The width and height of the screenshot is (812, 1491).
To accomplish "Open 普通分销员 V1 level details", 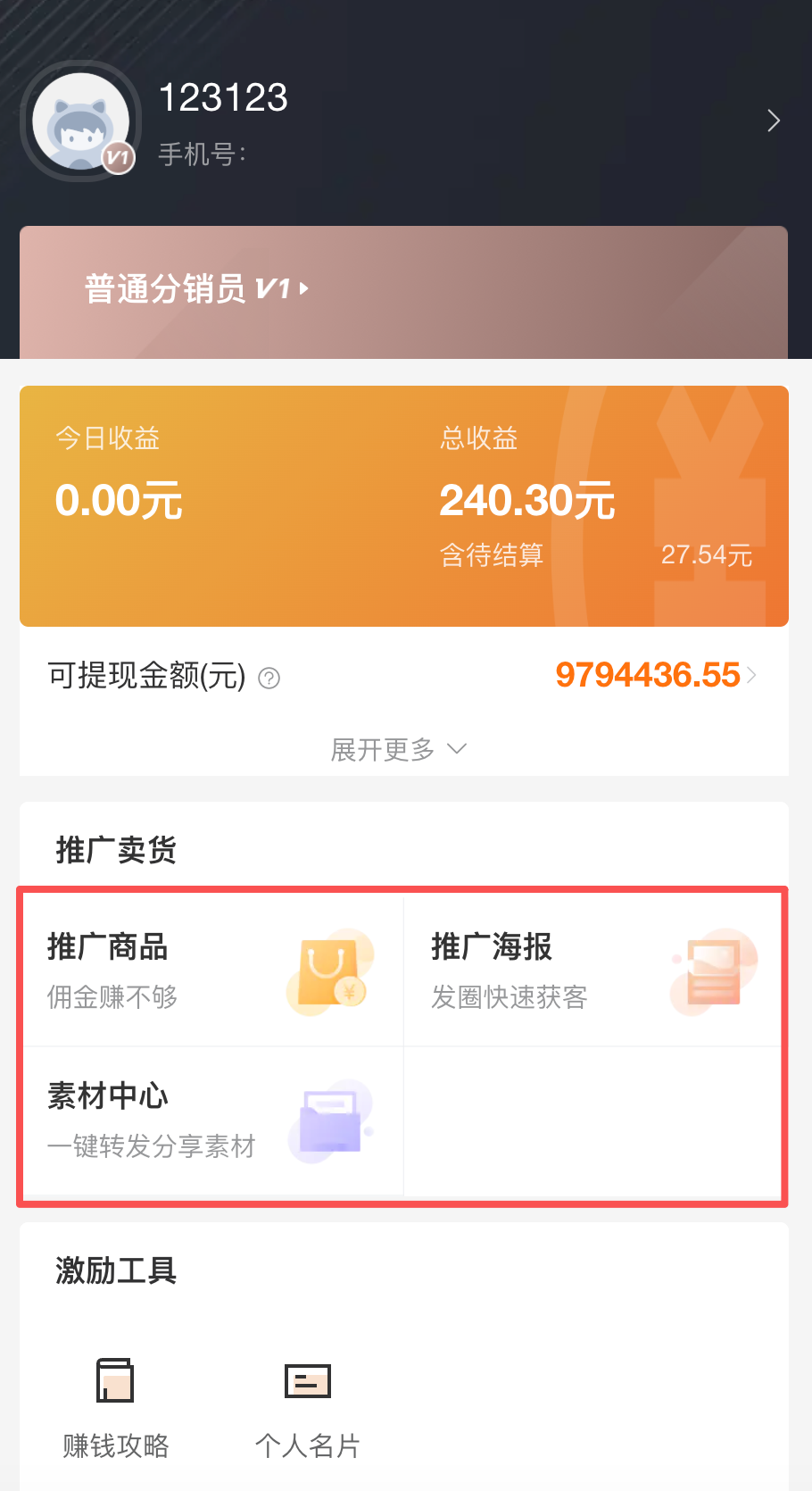I will pyautogui.click(x=196, y=288).
